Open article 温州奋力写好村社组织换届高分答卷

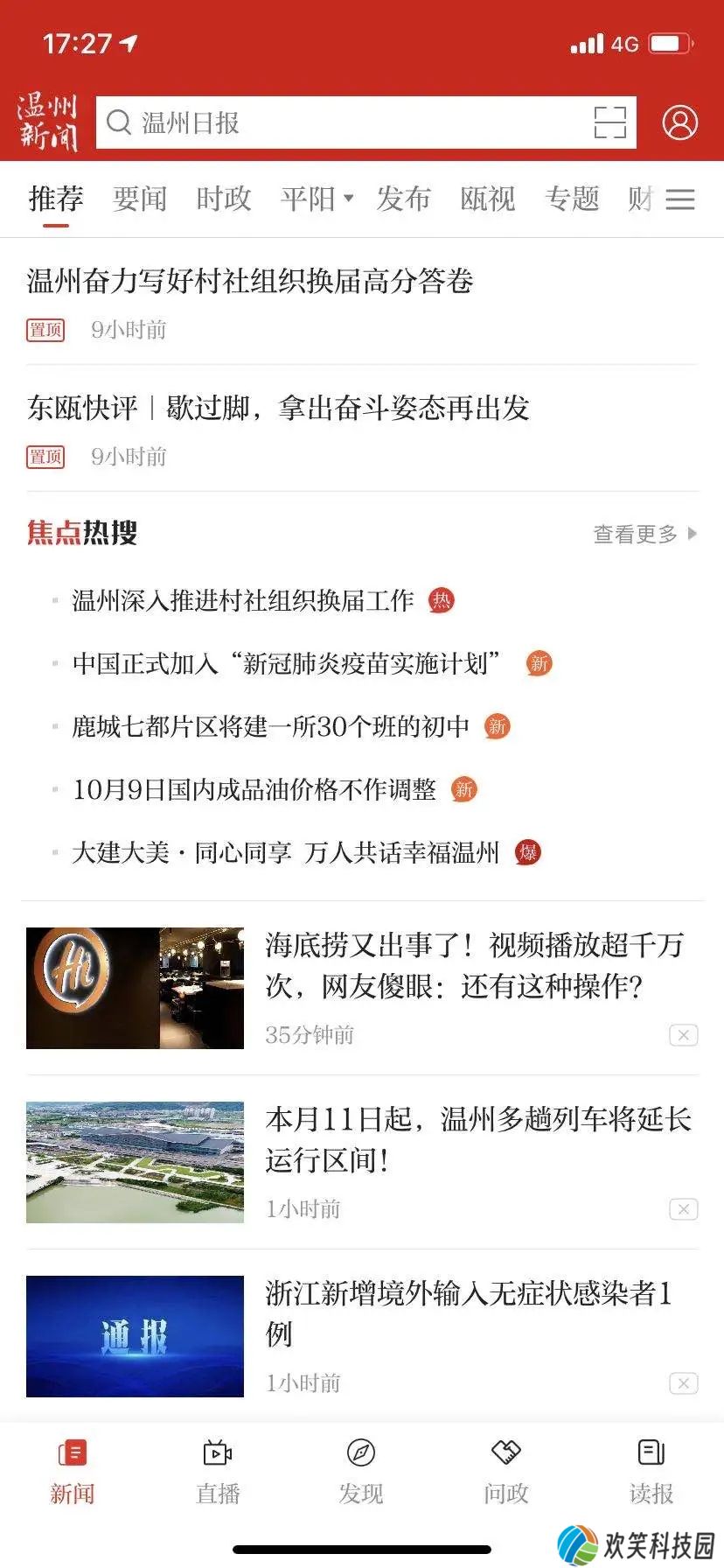click(362, 302)
